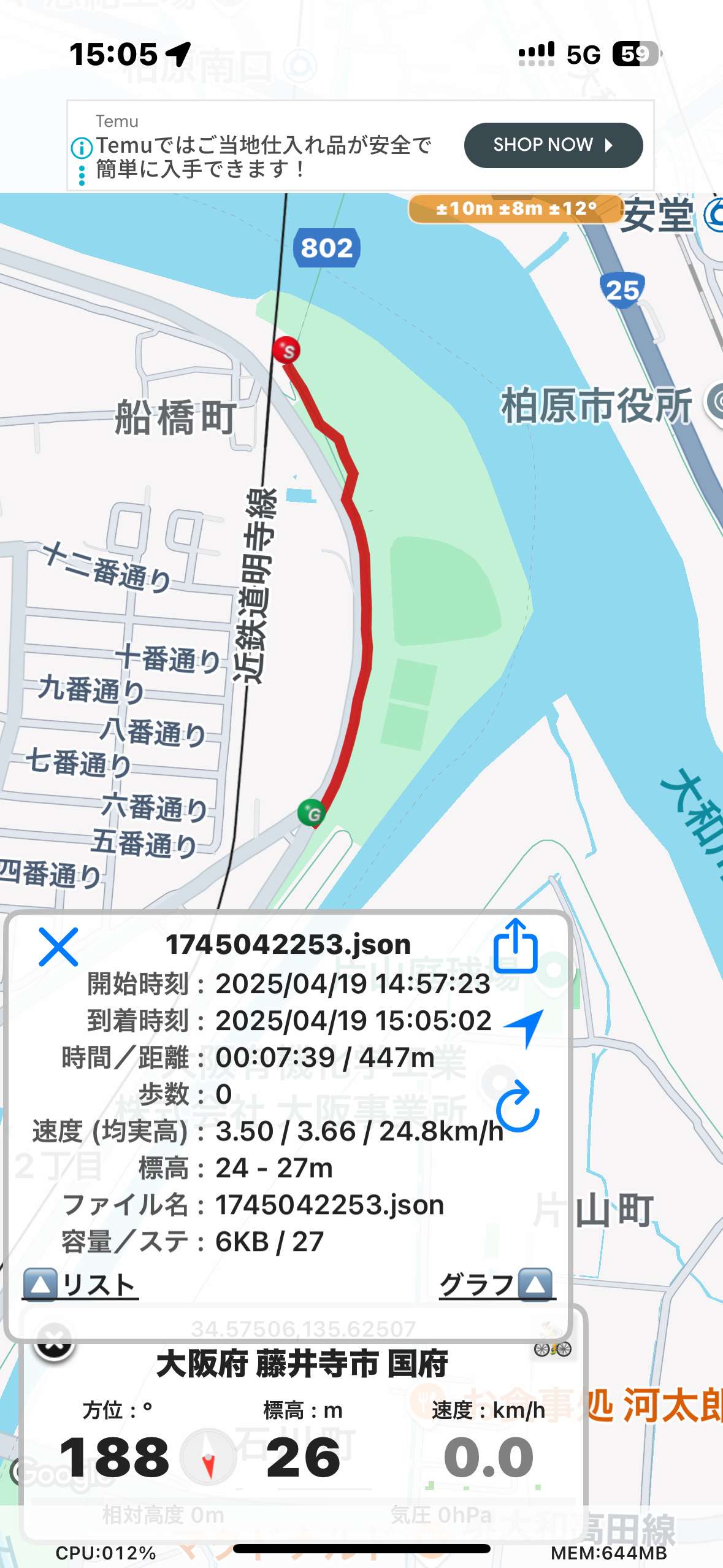Dismiss the bottom location panel
Image resolution: width=723 pixels, height=1568 pixels.
pyautogui.click(x=55, y=1342)
